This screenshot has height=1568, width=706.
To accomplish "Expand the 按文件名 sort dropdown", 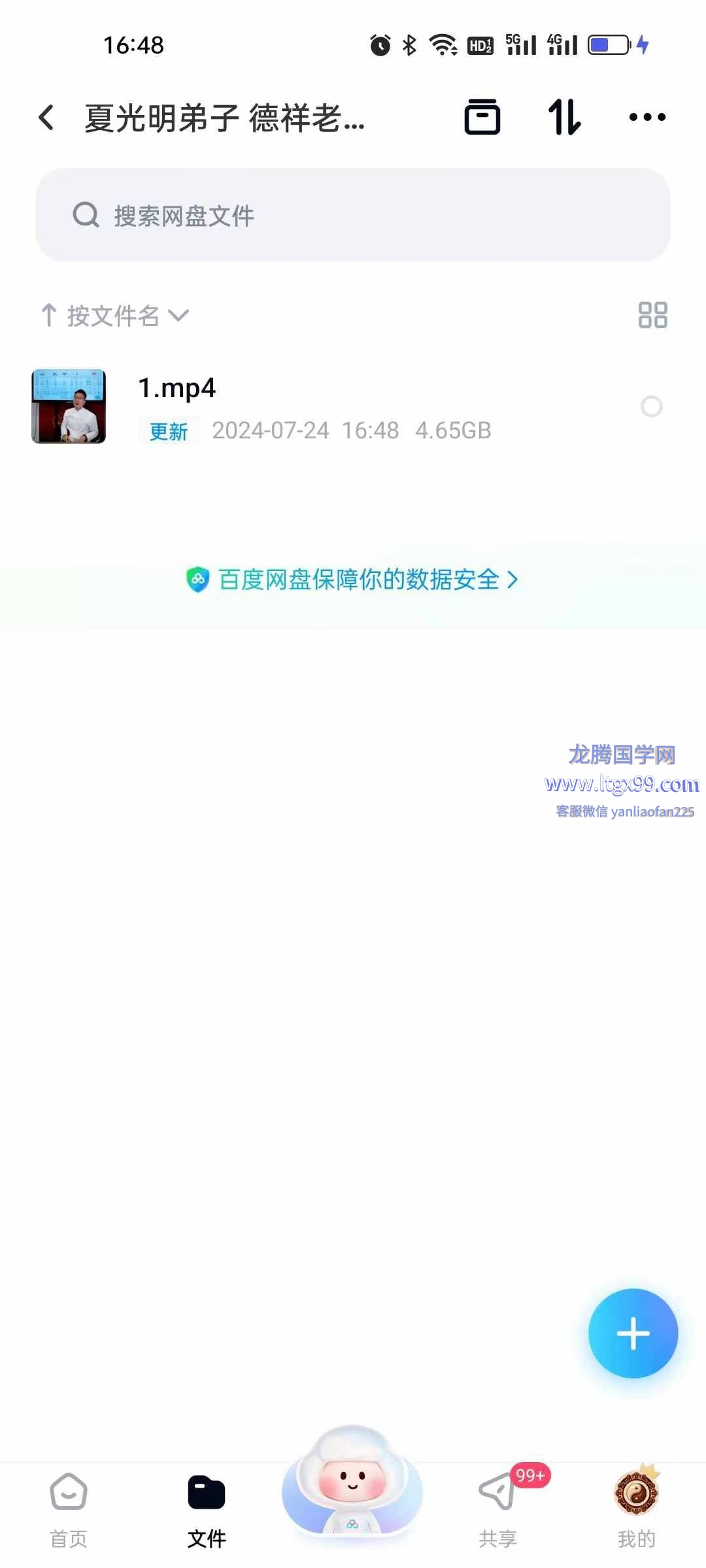I will tap(115, 316).
